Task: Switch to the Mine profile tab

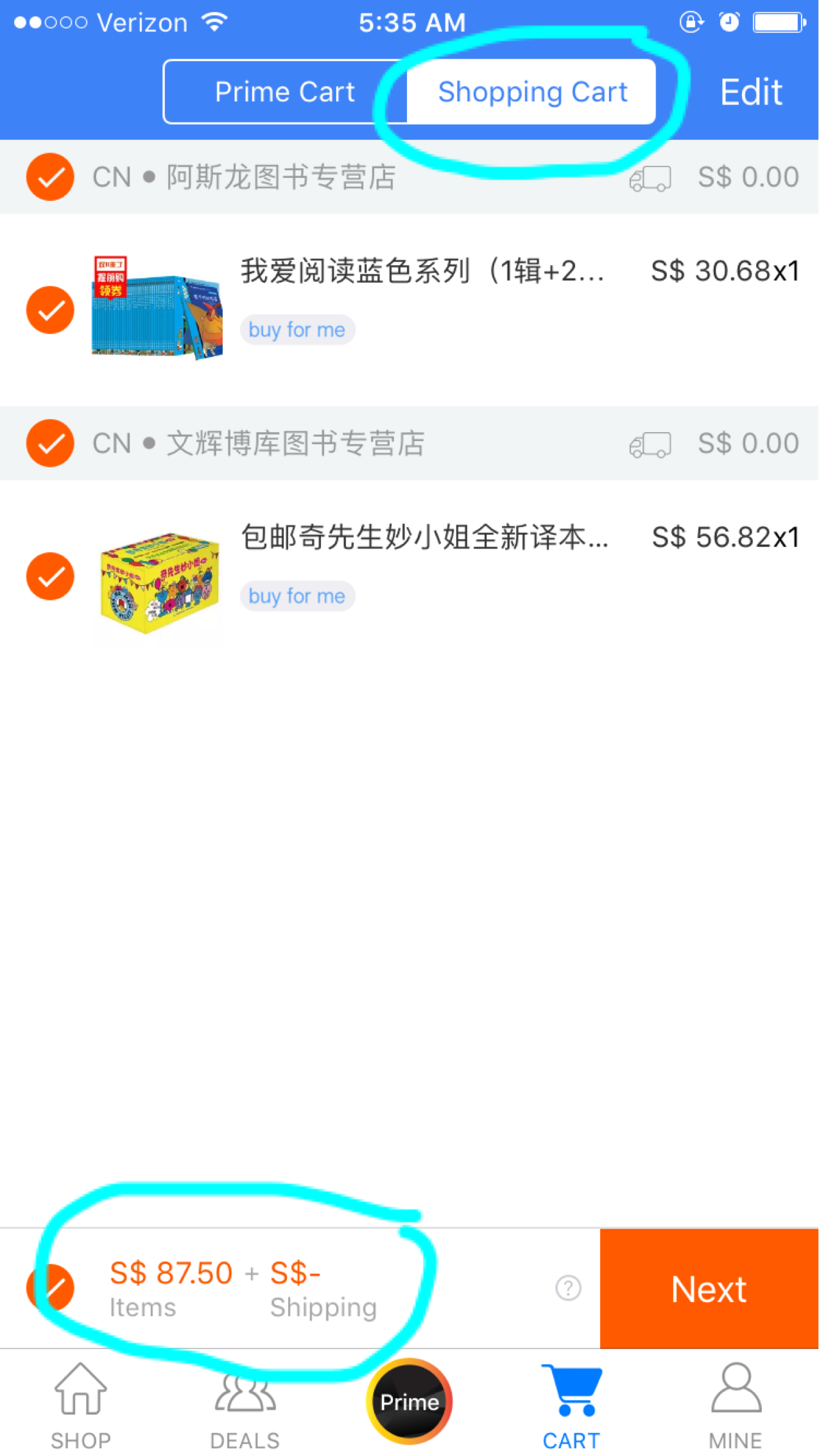Action: 736,1406
